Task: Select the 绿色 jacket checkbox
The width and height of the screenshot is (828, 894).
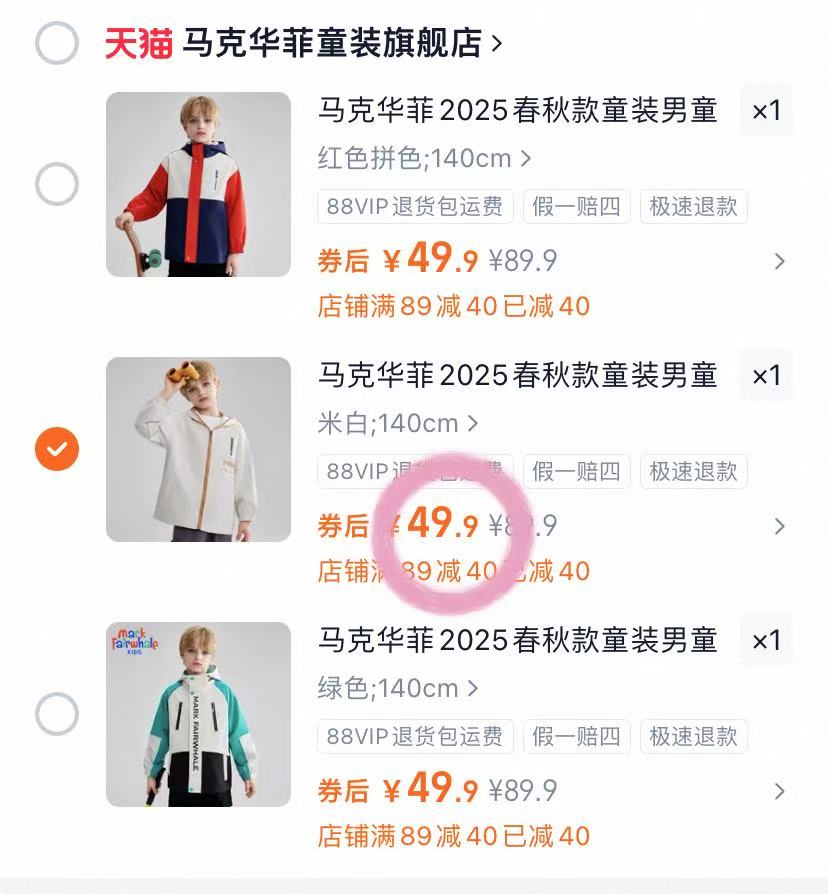Action: (x=57, y=714)
